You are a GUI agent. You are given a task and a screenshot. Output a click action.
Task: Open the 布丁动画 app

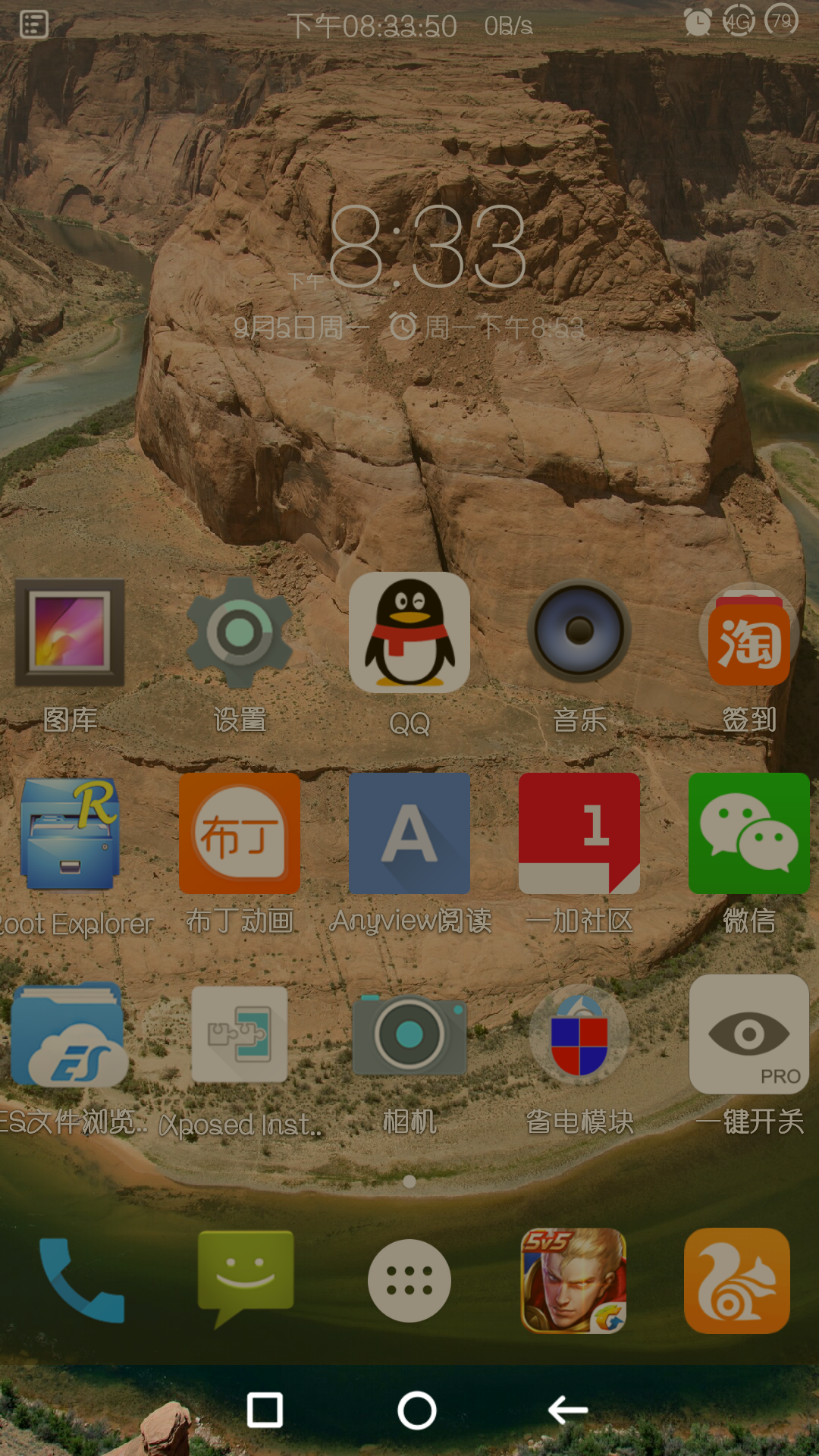click(240, 834)
